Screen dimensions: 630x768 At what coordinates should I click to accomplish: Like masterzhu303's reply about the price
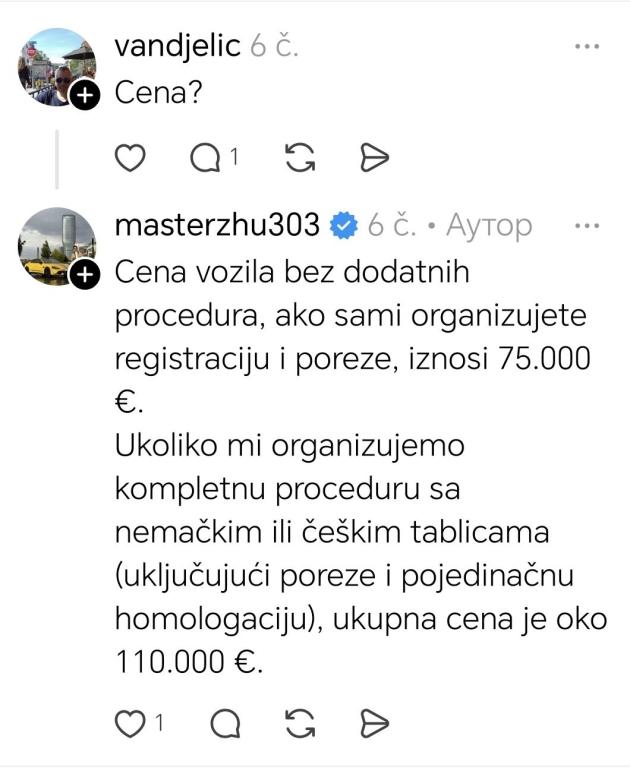(131, 724)
